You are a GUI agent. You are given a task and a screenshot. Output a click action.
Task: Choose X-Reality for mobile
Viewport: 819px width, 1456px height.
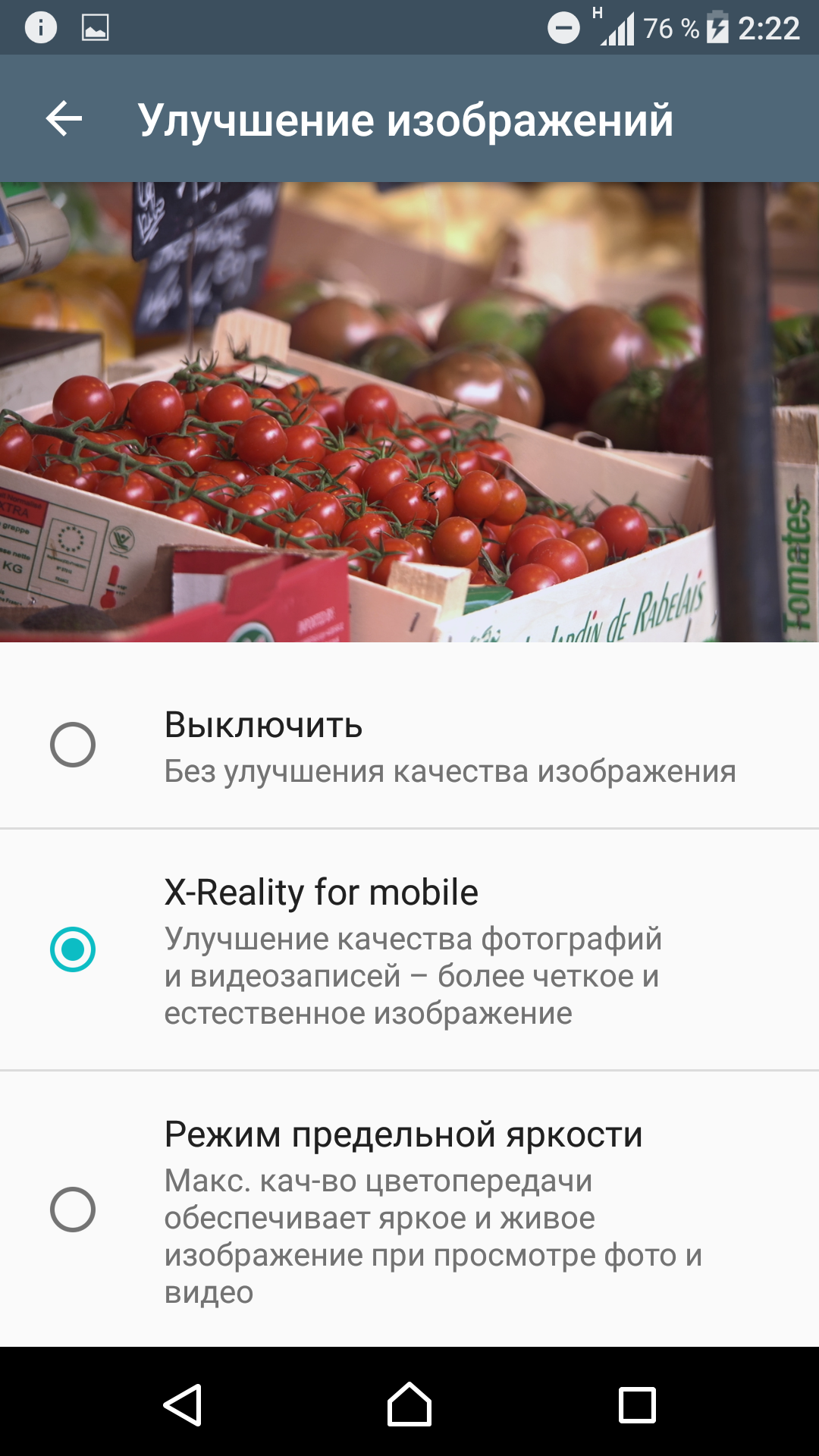point(409,949)
